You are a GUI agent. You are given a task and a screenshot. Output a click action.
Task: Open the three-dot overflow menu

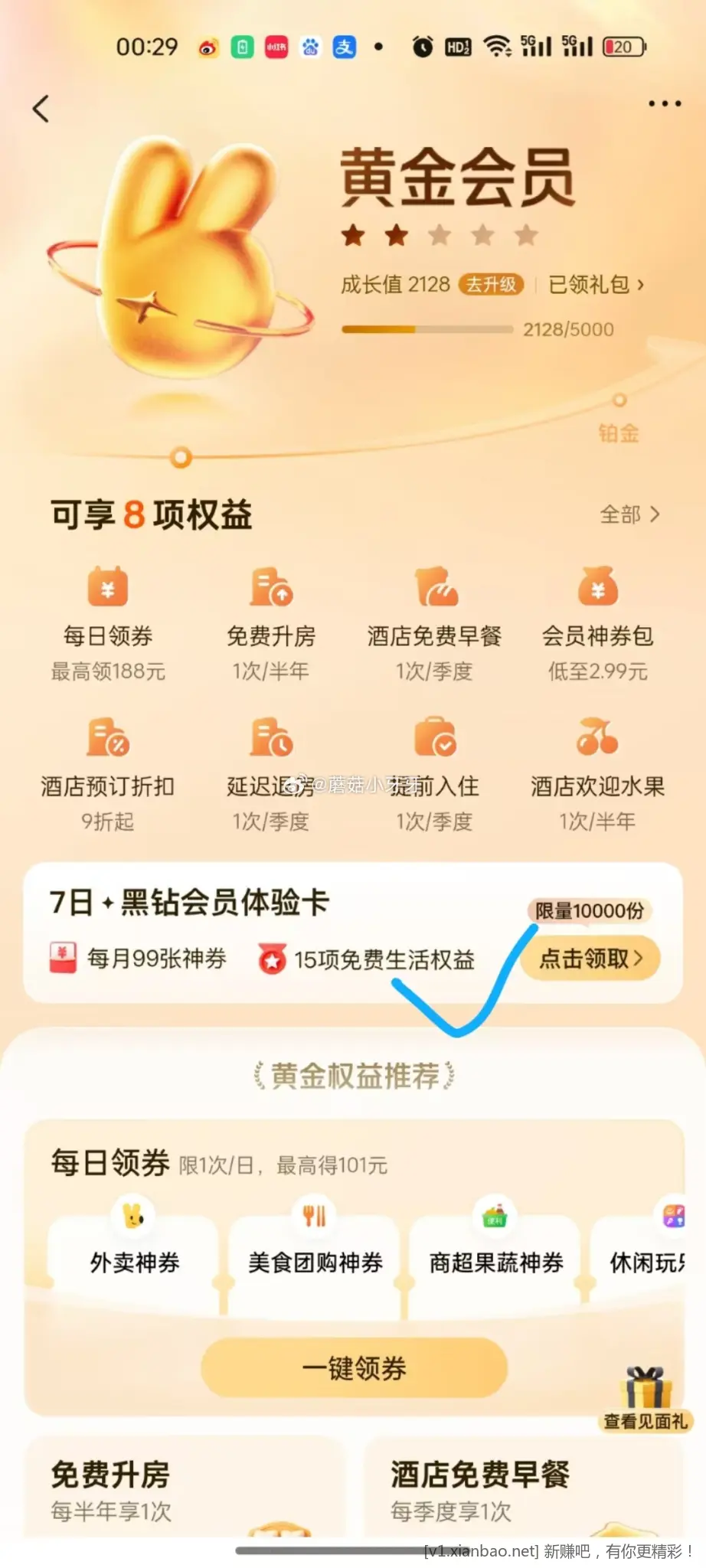click(x=664, y=103)
